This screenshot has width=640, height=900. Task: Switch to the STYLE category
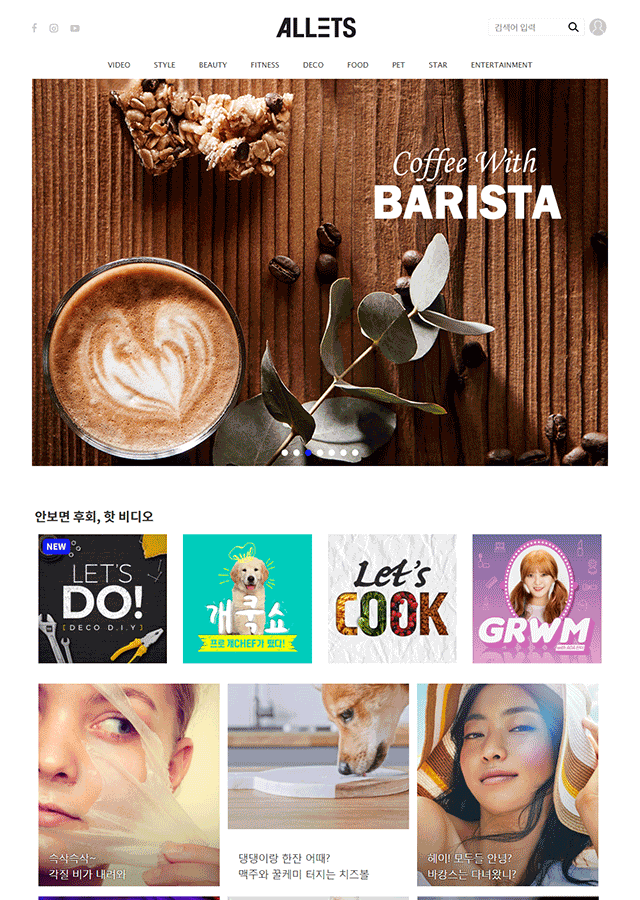pos(164,65)
